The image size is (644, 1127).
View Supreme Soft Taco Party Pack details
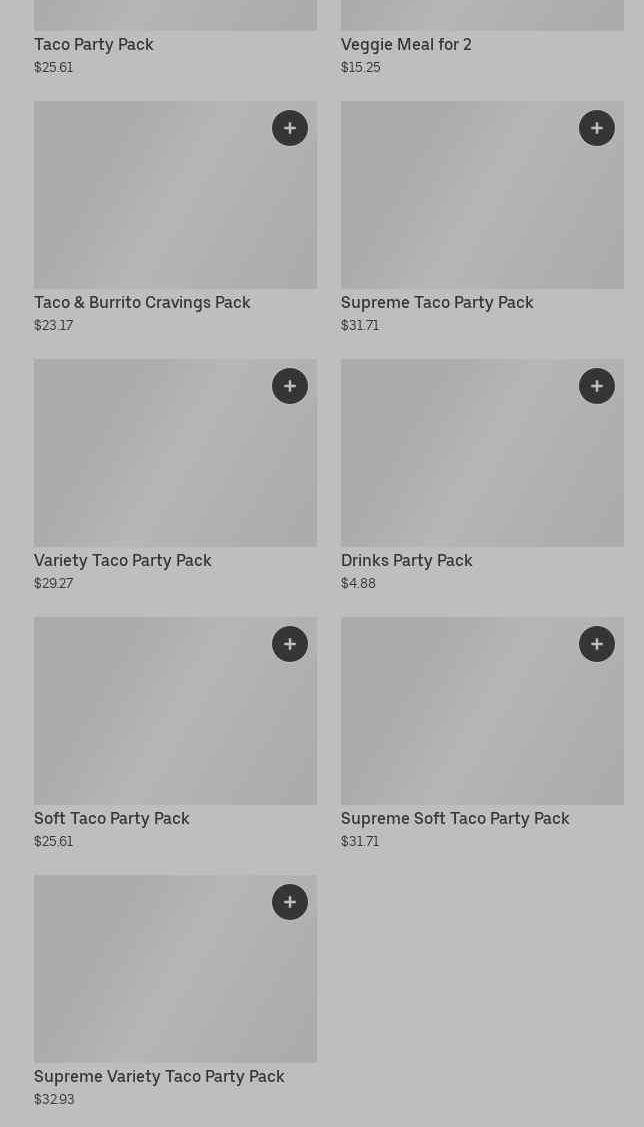[455, 818]
